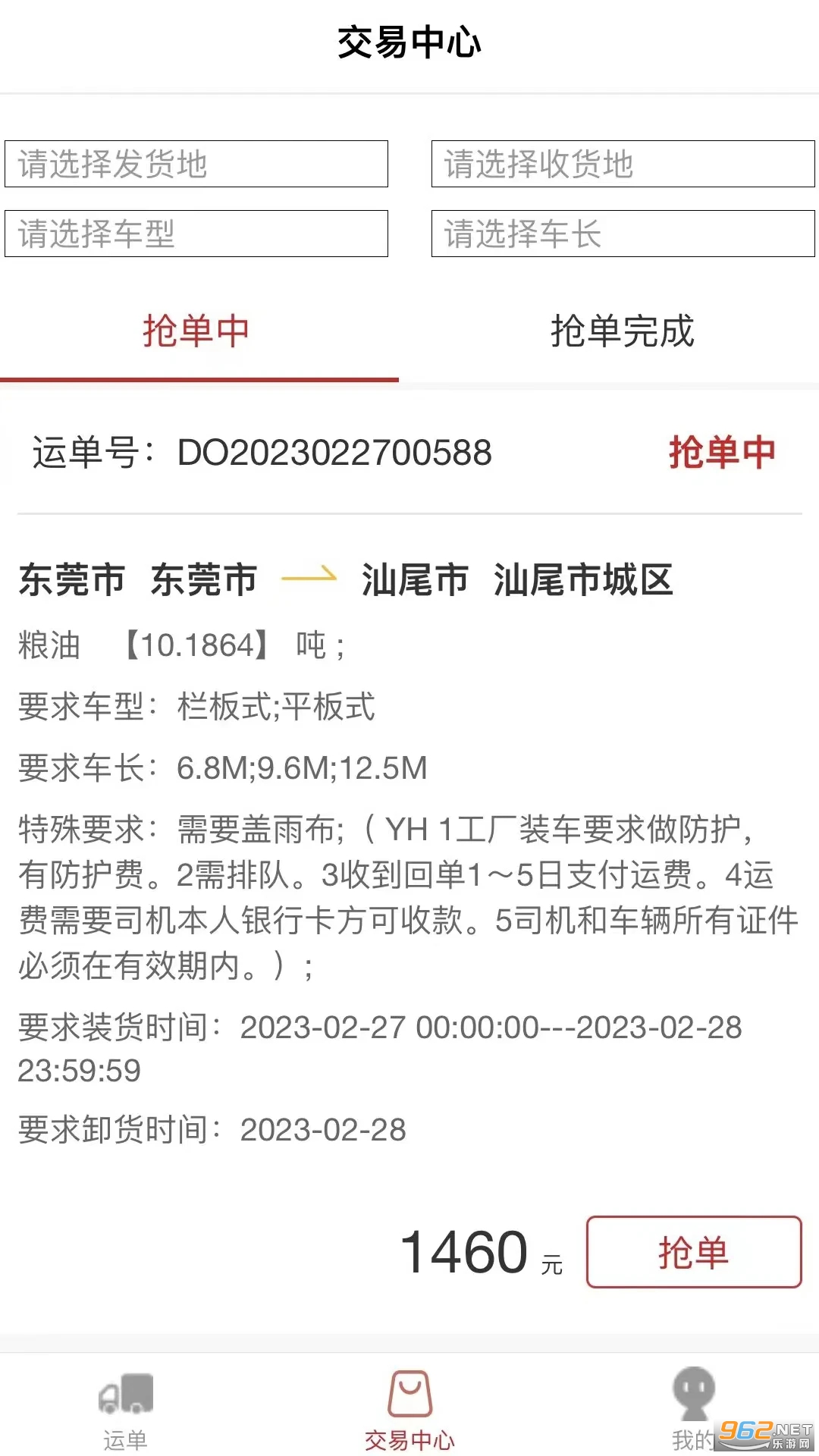Tap the red 抢单中 status label on order
Image resolution: width=819 pixels, height=1456 pixels.
[722, 453]
